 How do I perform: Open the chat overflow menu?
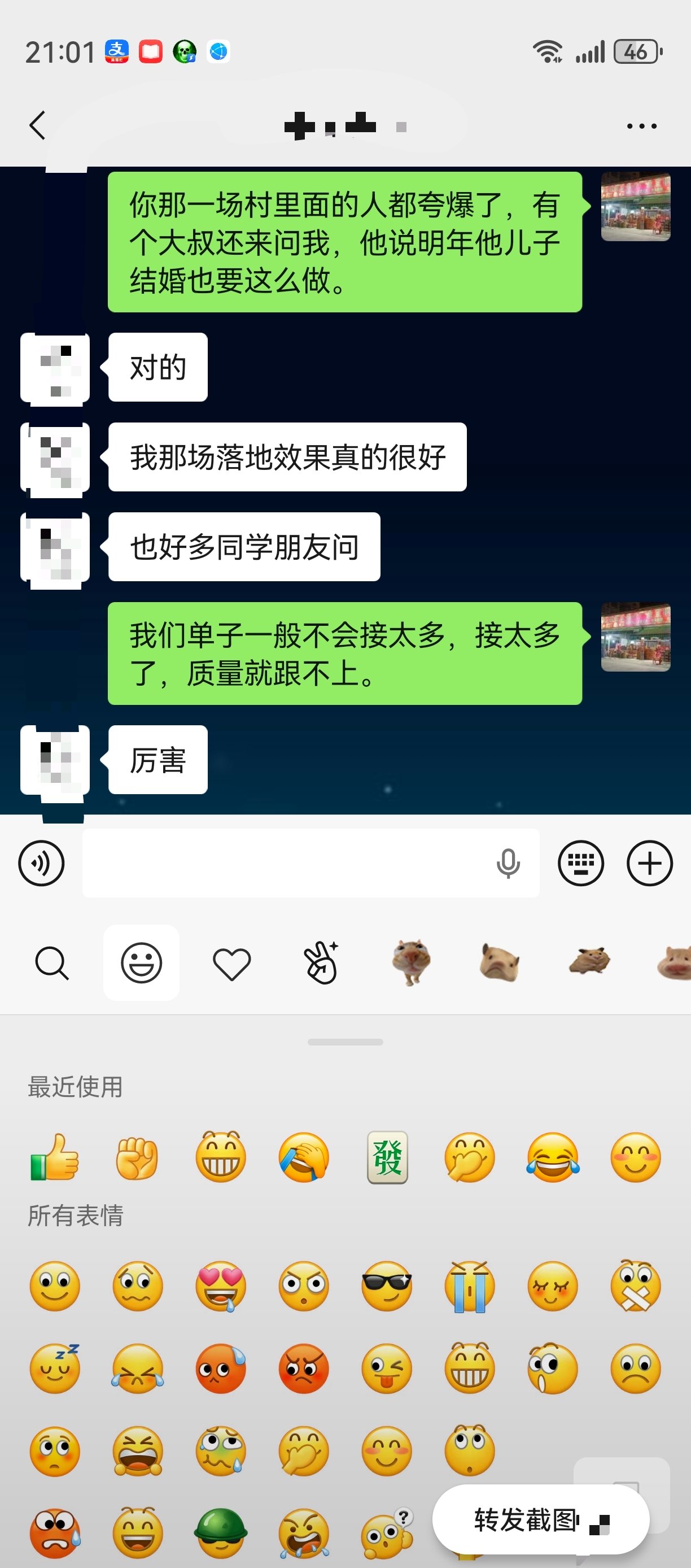pyautogui.click(x=642, y=126)
